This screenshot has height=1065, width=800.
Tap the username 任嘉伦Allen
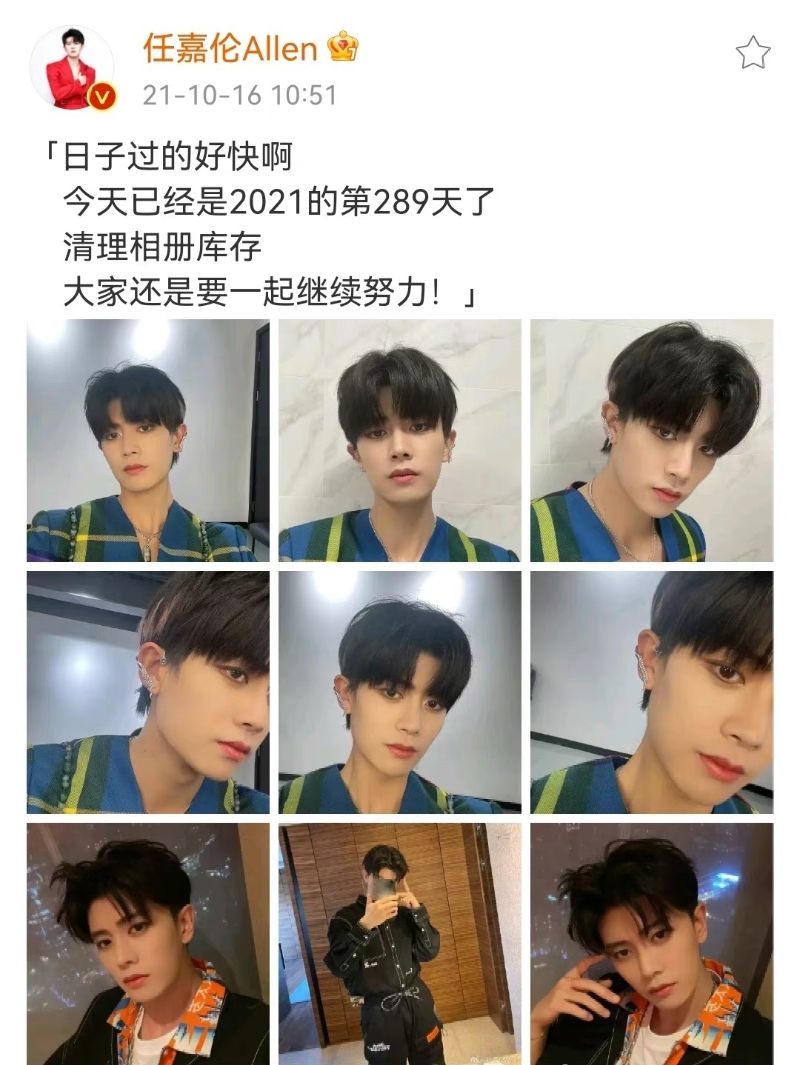231,47
